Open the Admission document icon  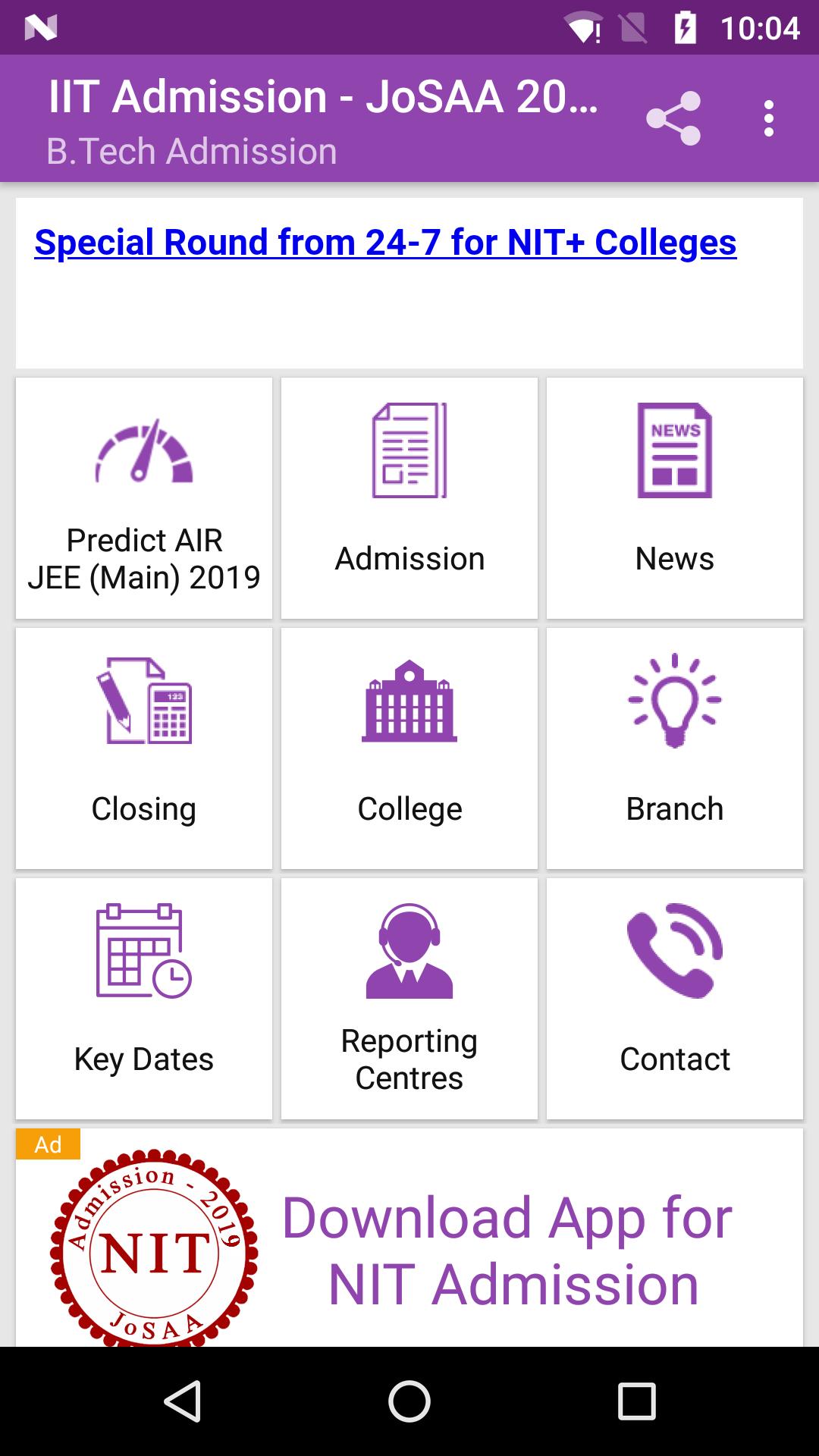(409, 455)
